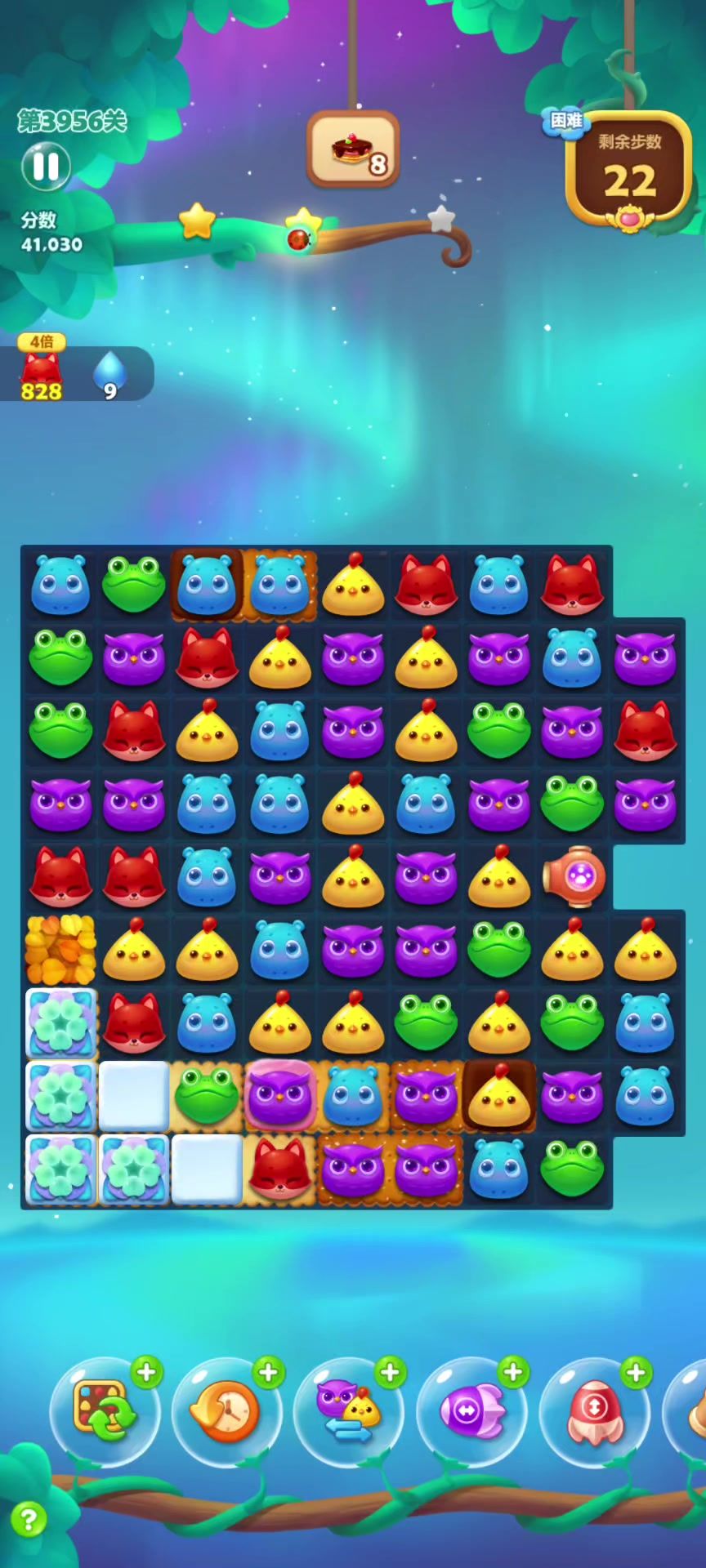
Task: Pause the game
Action: tap(46, 167)
